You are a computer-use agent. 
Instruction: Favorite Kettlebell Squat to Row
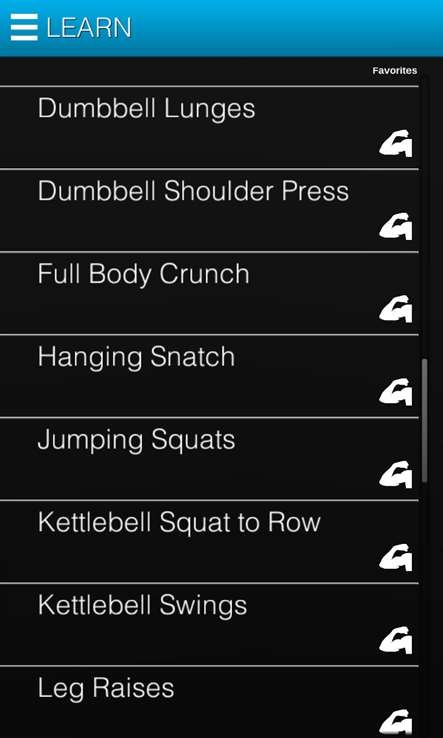pyautogui.click(x=396, y=558)
